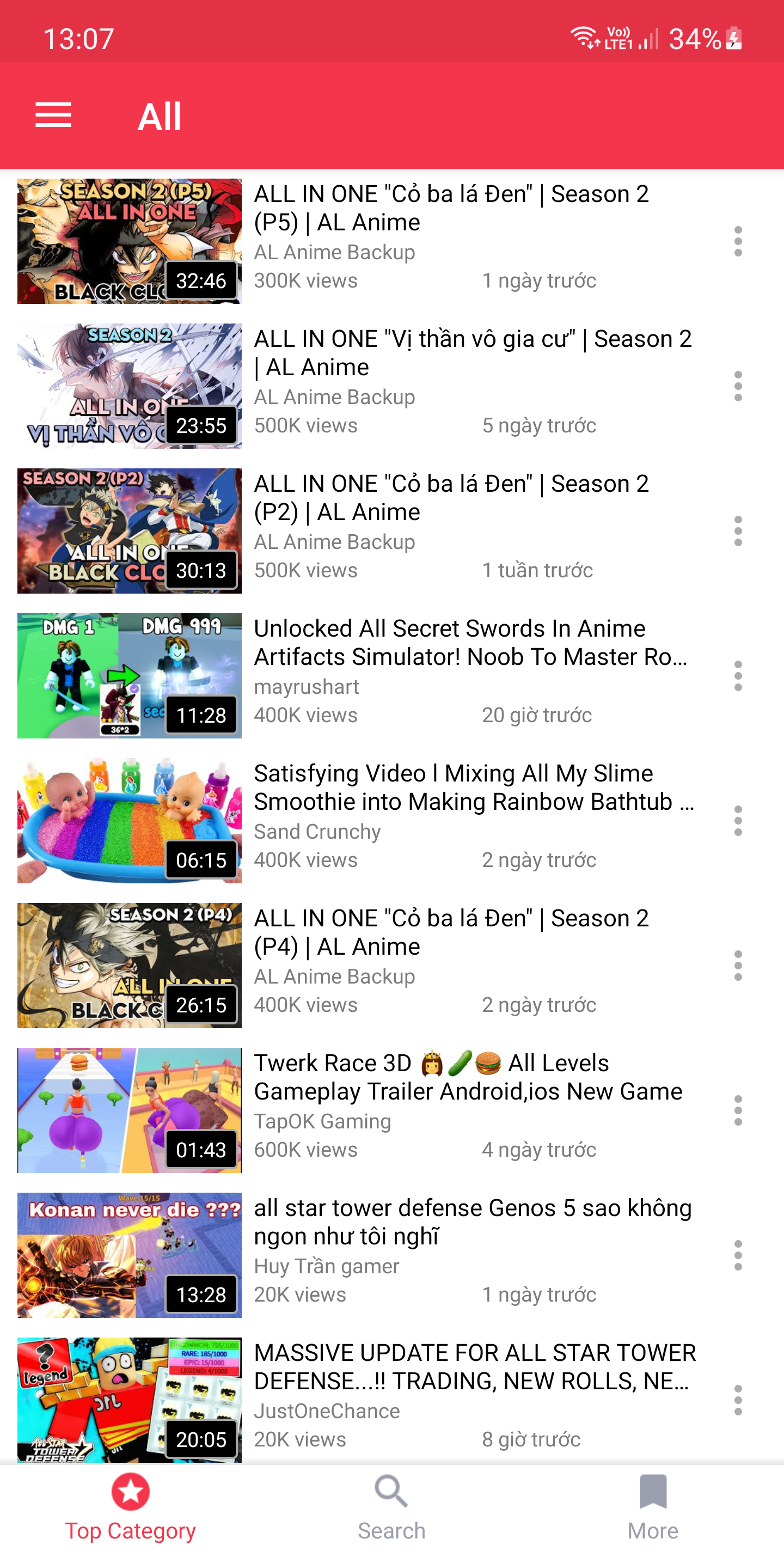
Task: Open more options for Satisfying Video slime
Action: click(x=737, y=821)
